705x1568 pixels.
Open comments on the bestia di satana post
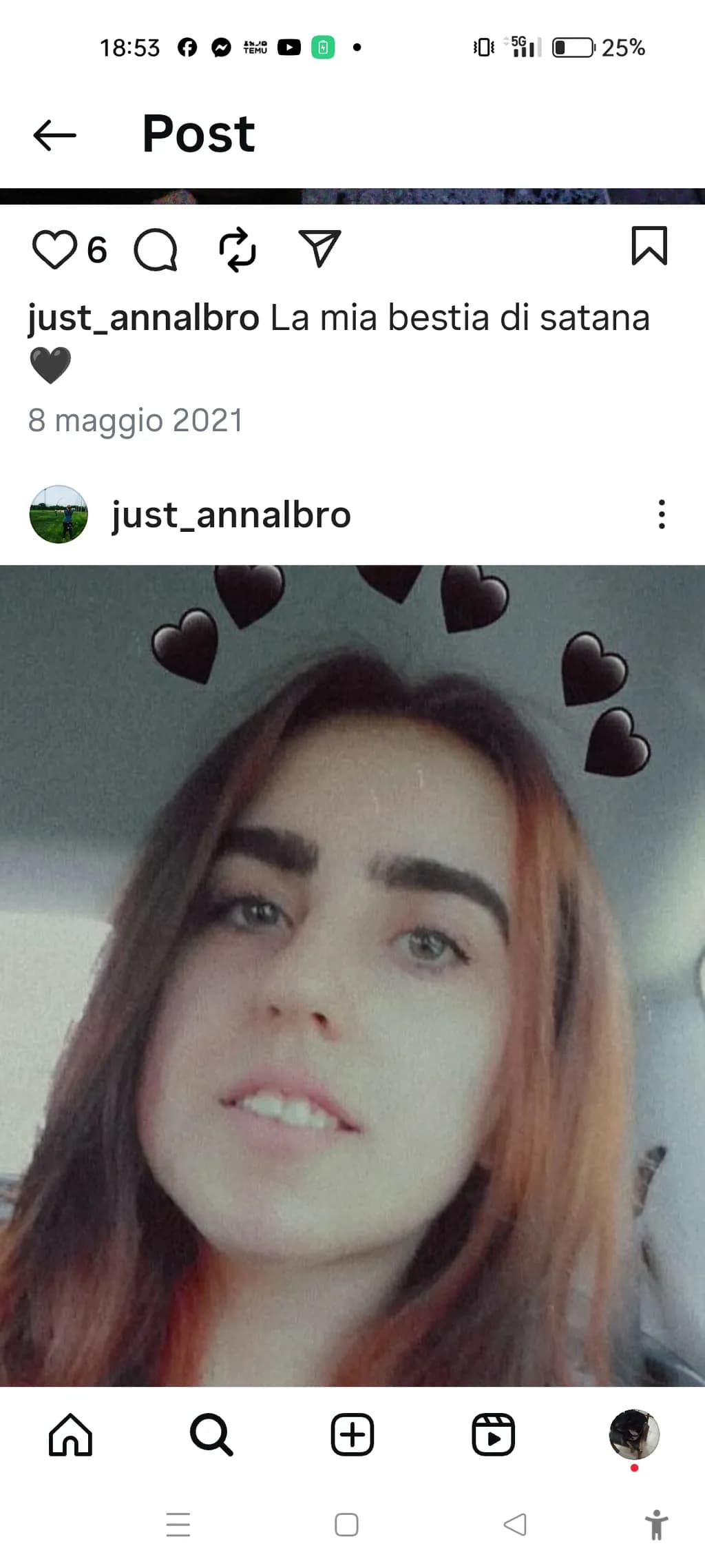point(156,249)
